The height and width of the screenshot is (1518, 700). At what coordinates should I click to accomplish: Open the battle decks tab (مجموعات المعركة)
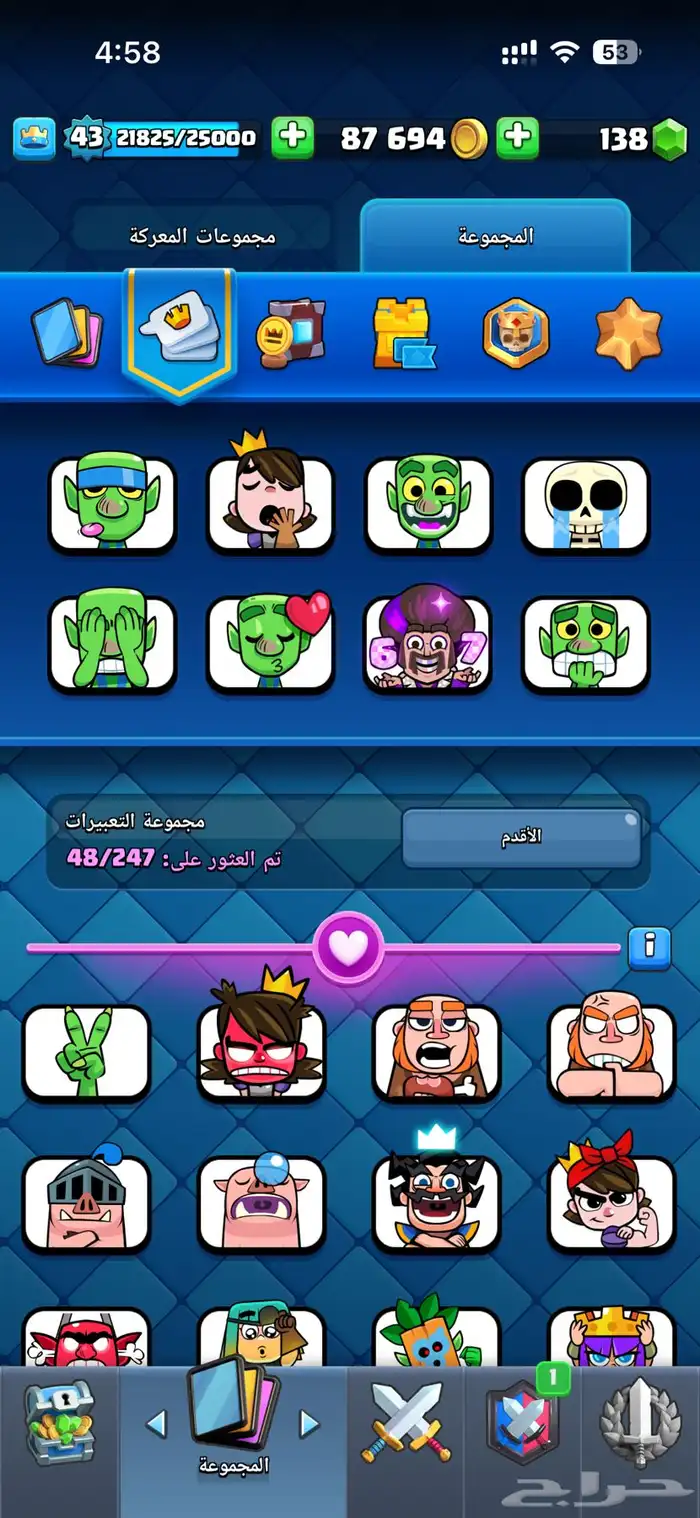pos(202,236)
